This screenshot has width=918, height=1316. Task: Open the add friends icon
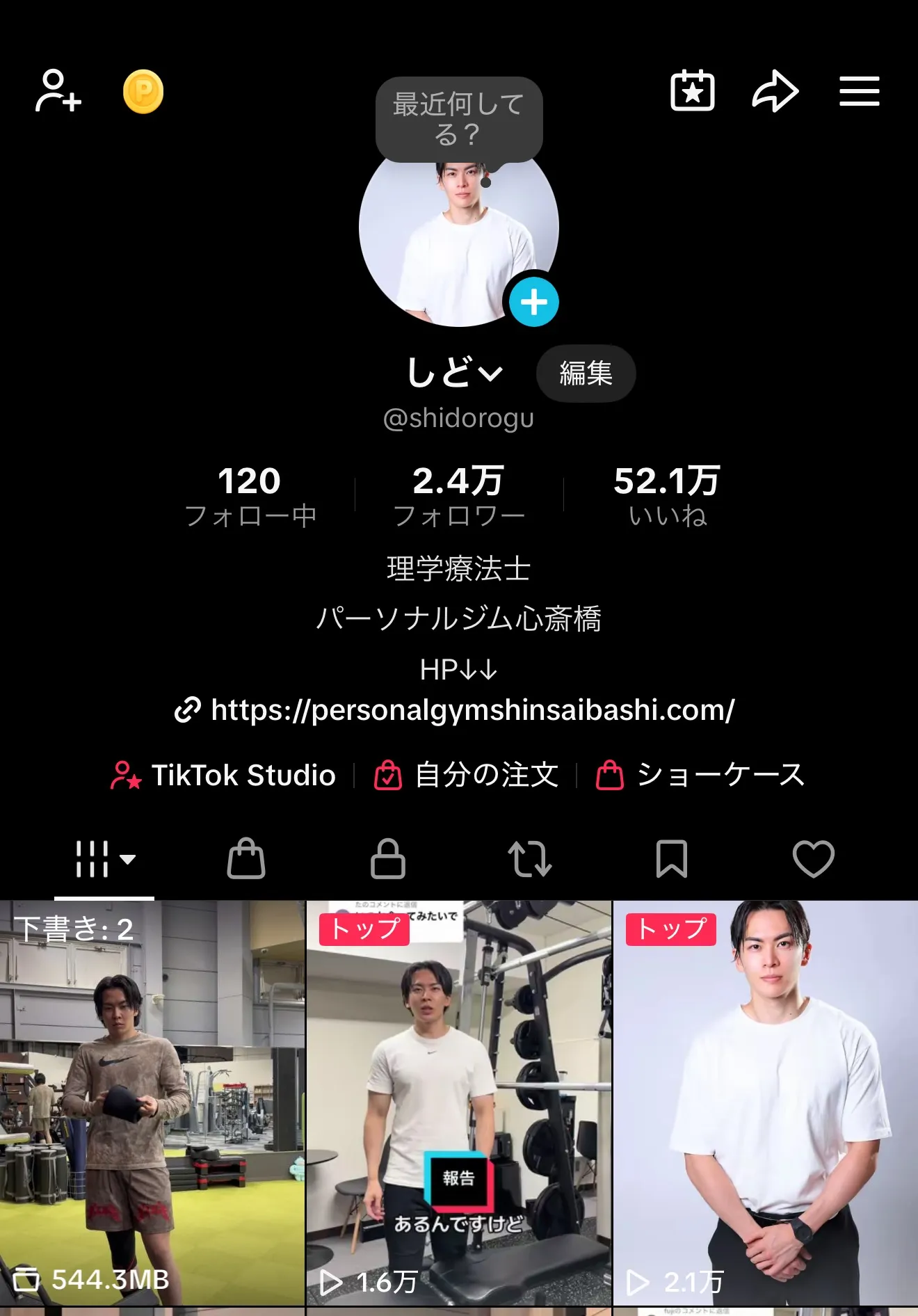point(58,91)
